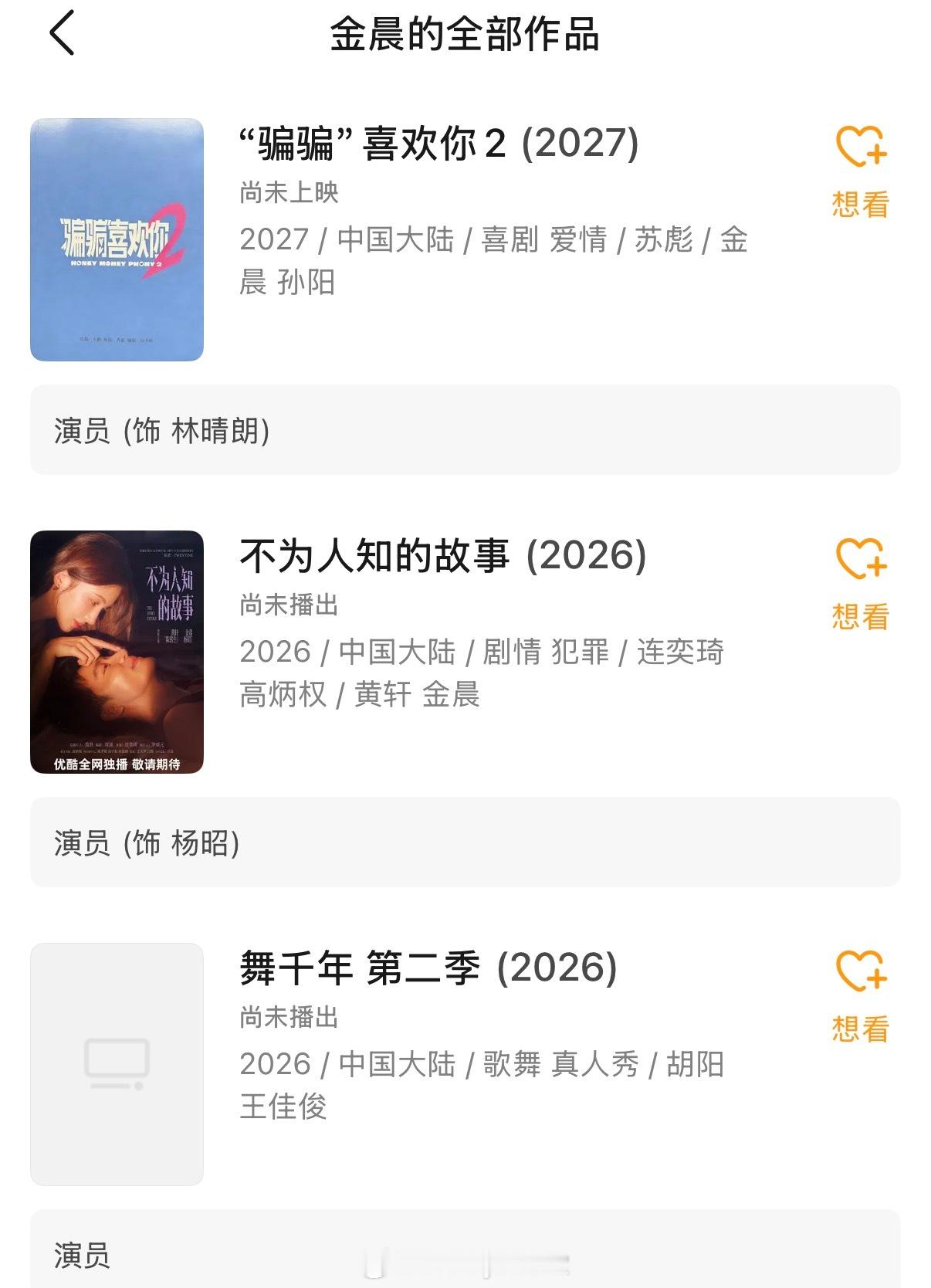This screenshot has width=931, height=1288.
Task: Select the 舞千年 第二季 (2026) entry
Action: pyautogui.click(x=428, y=968)
